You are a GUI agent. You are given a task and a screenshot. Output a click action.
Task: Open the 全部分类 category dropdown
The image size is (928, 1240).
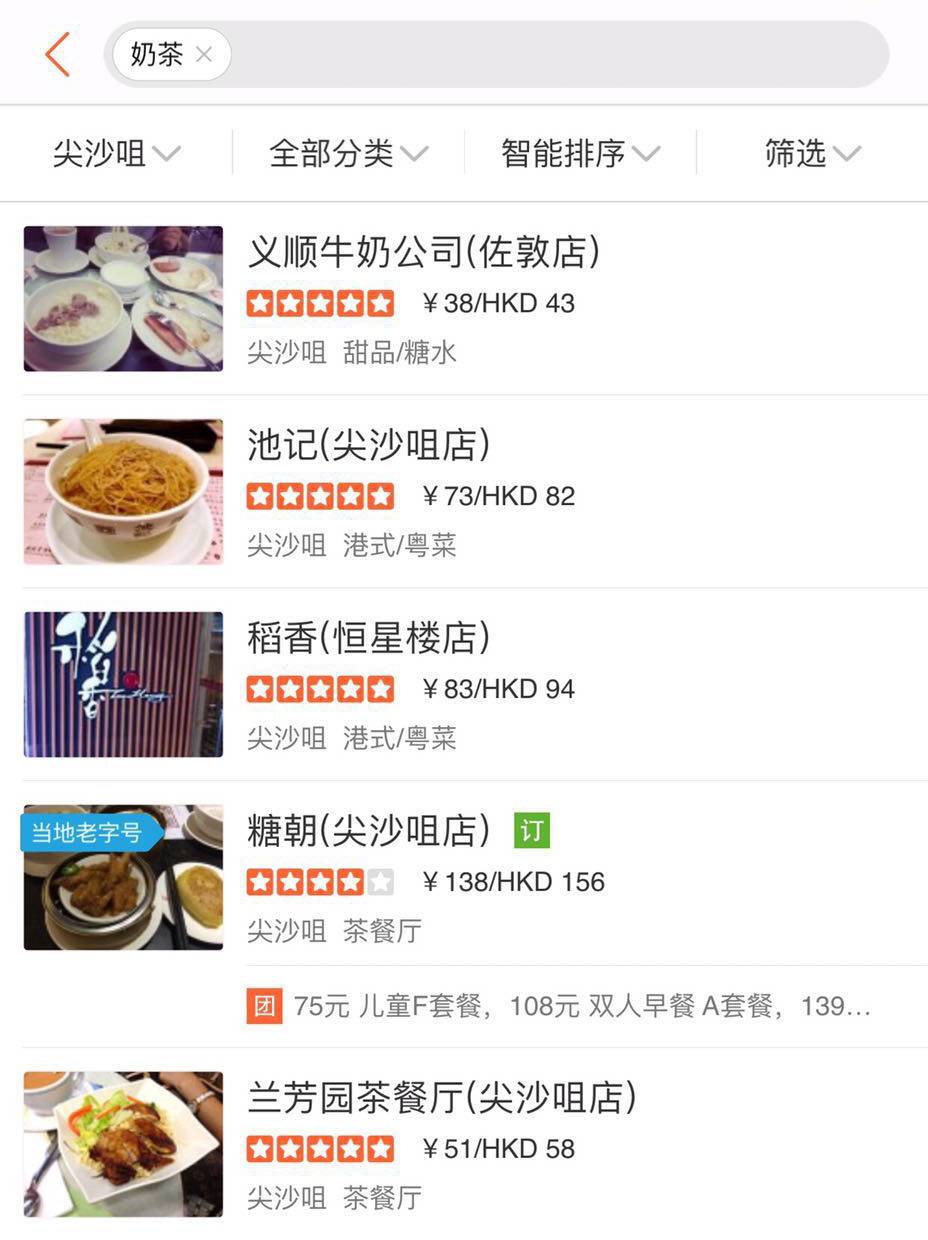click(x=348, y=154)
